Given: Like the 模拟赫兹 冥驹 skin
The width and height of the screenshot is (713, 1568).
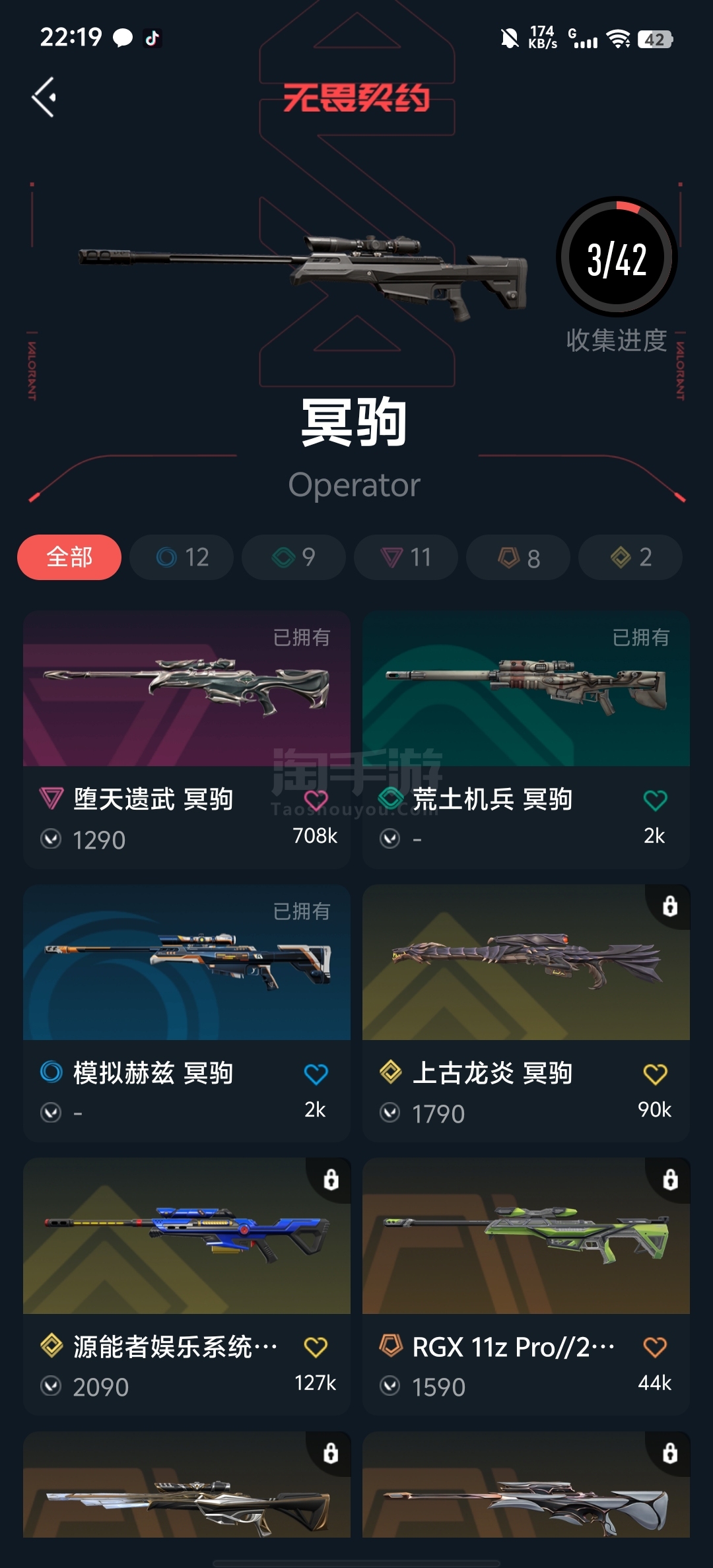Looking at the screenshot, I should pyautogui.click(x=316, y=1074).
